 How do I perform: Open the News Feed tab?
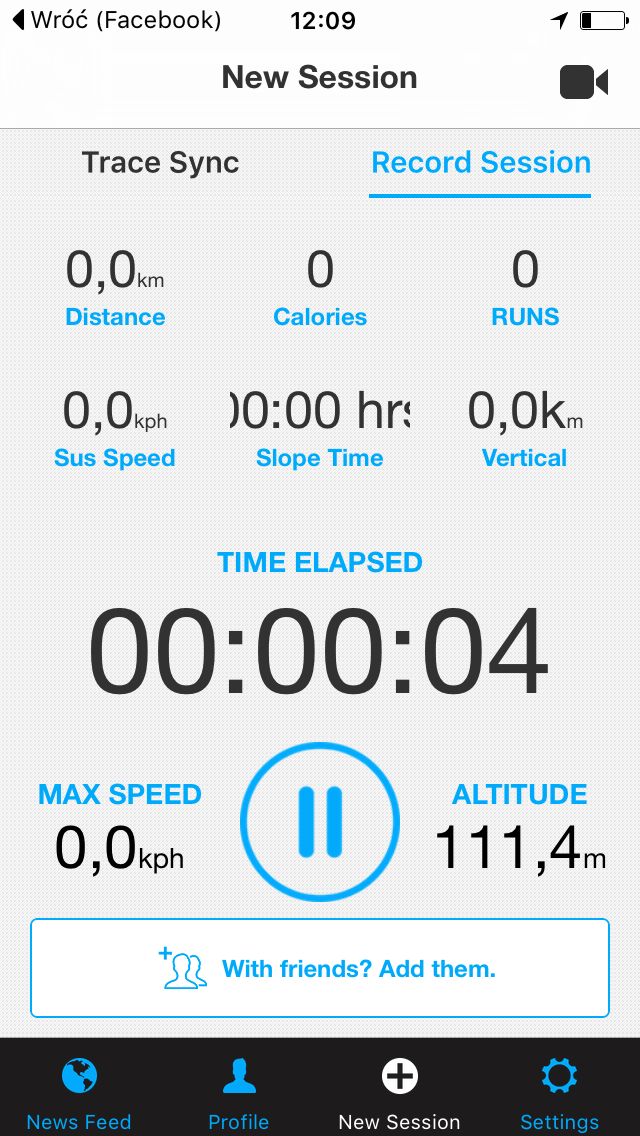(x=79, y=1093)
